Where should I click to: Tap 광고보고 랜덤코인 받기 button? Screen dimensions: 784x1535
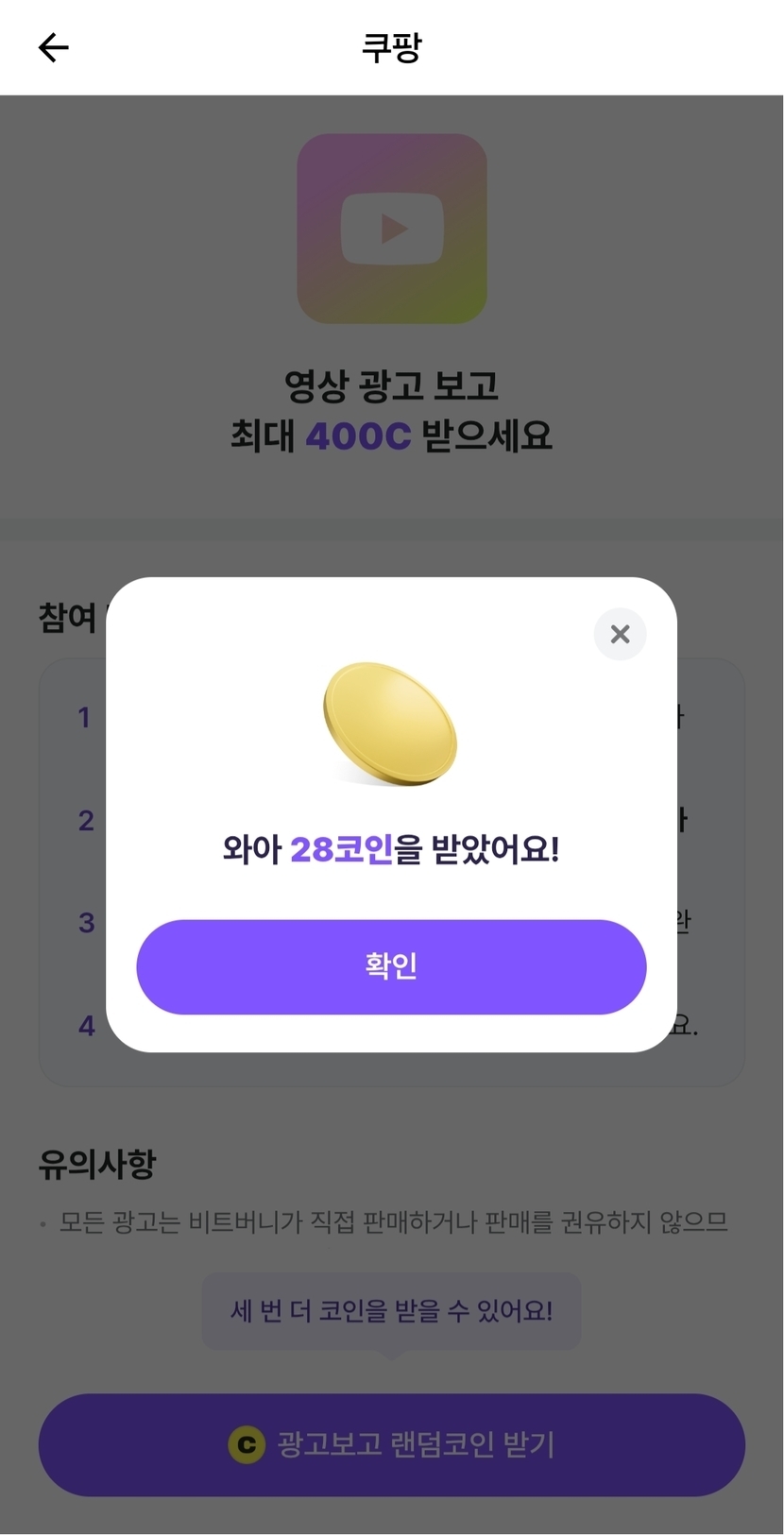[x=391, y=1444]
